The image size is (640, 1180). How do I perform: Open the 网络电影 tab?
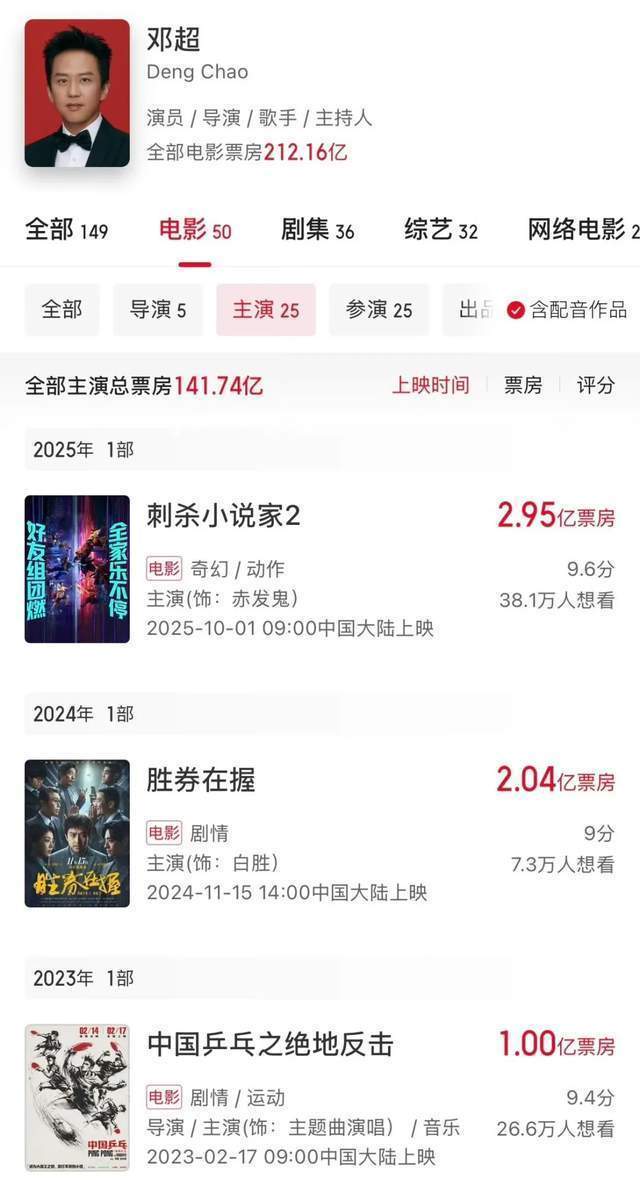582,230
